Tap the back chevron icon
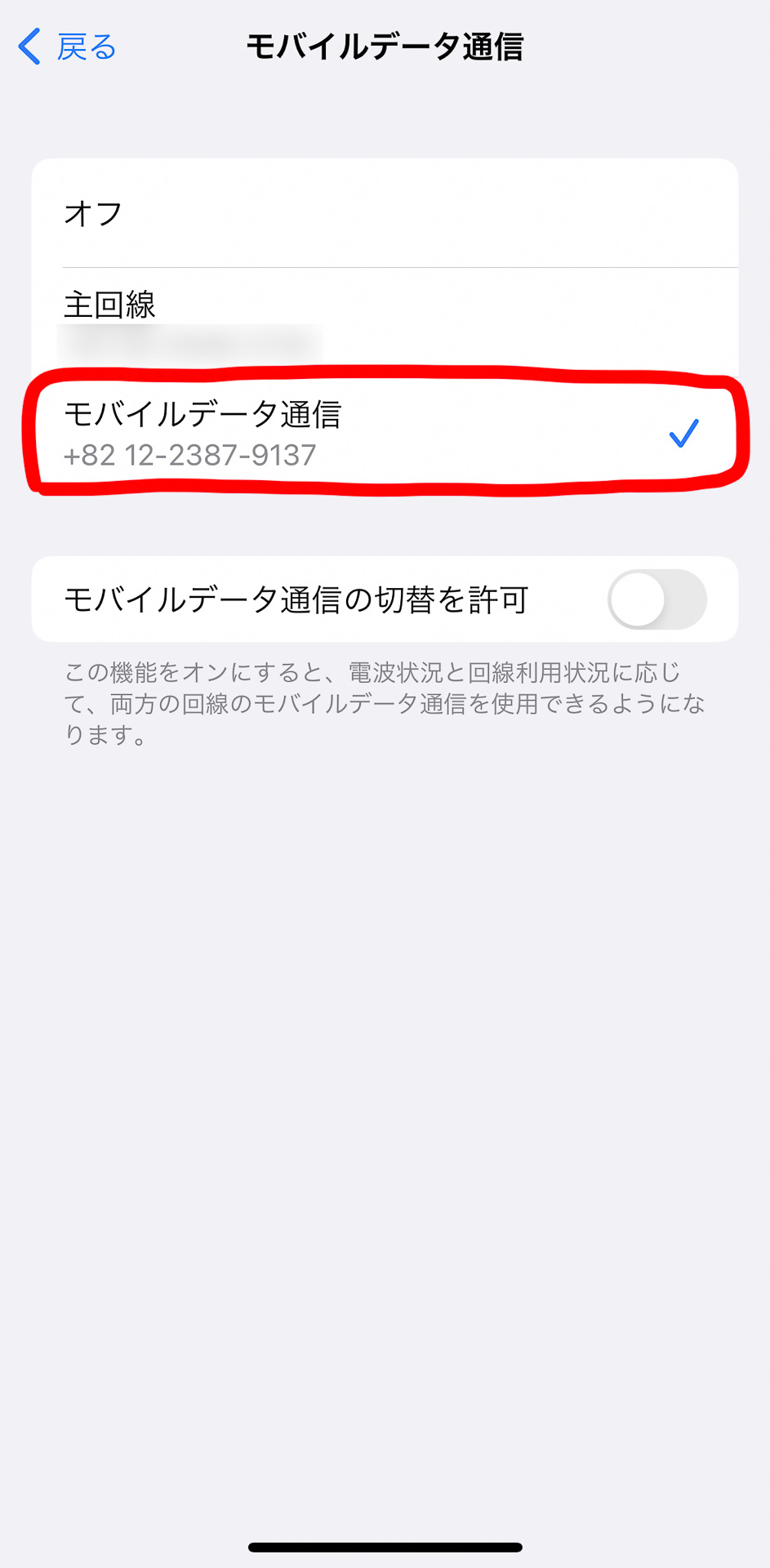Image resolution: width=770 pixels, height=1568 pixels. click(29, 47)
